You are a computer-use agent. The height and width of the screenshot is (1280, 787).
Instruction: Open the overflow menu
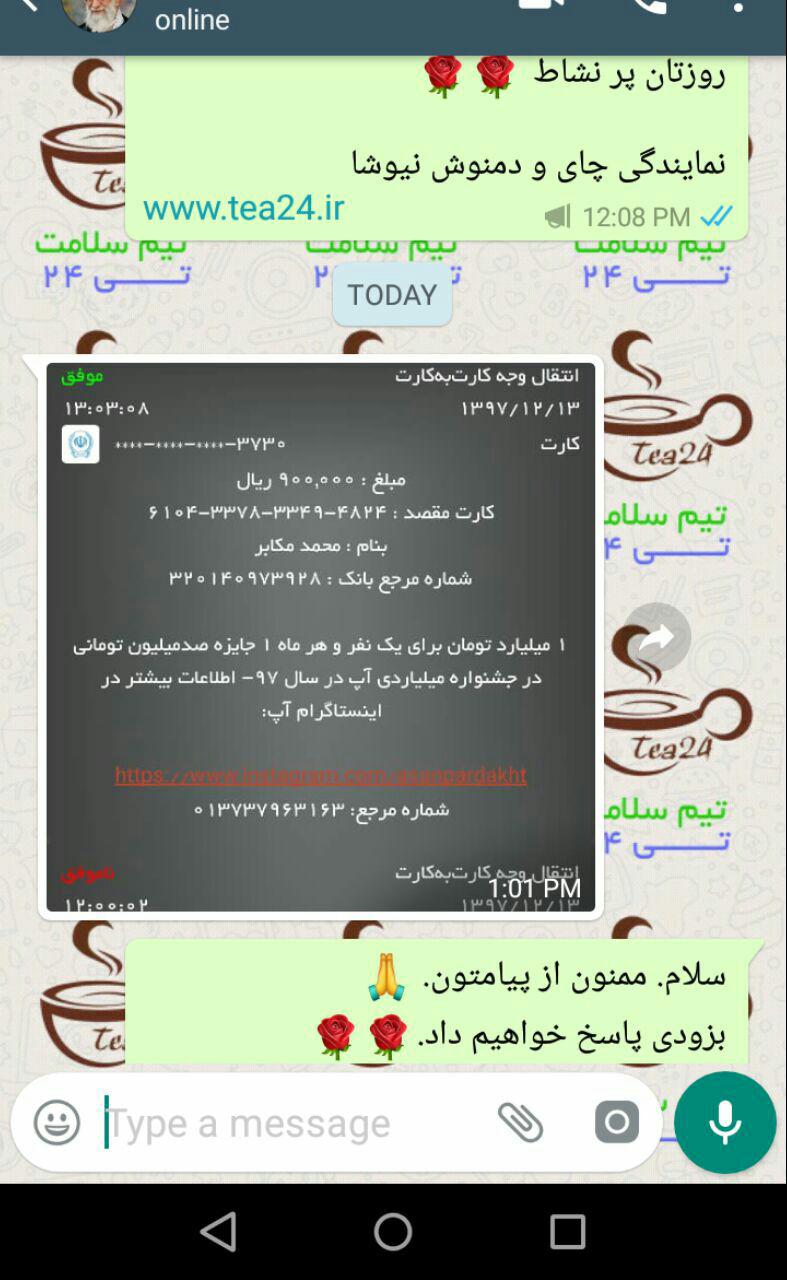[x=738, y=6]
